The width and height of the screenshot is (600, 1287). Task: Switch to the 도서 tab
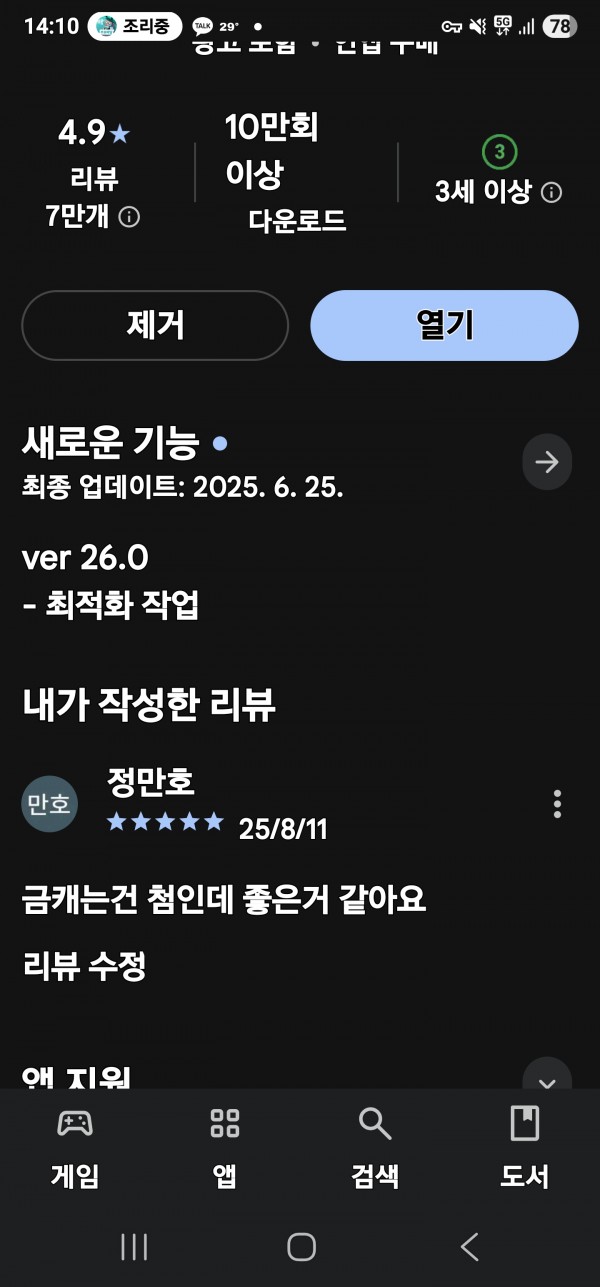525,1147
